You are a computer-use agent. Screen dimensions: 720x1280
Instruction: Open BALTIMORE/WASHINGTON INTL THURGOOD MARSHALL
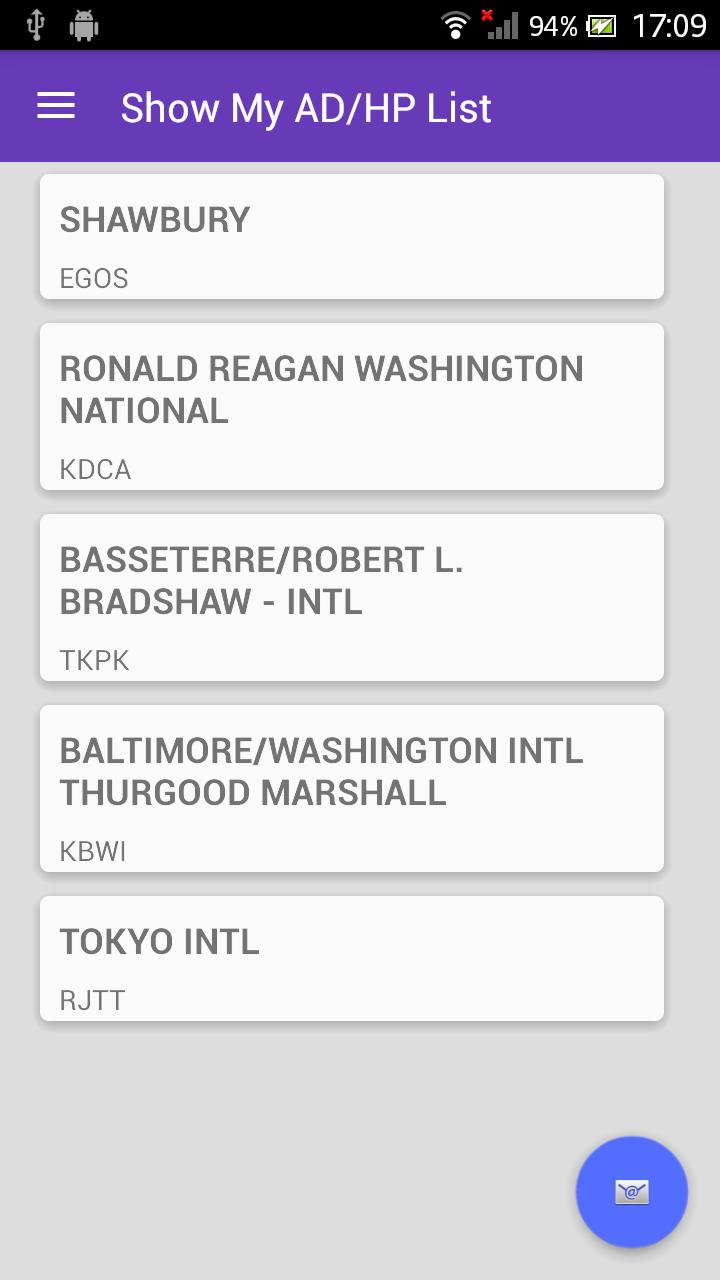click(351, 787)
